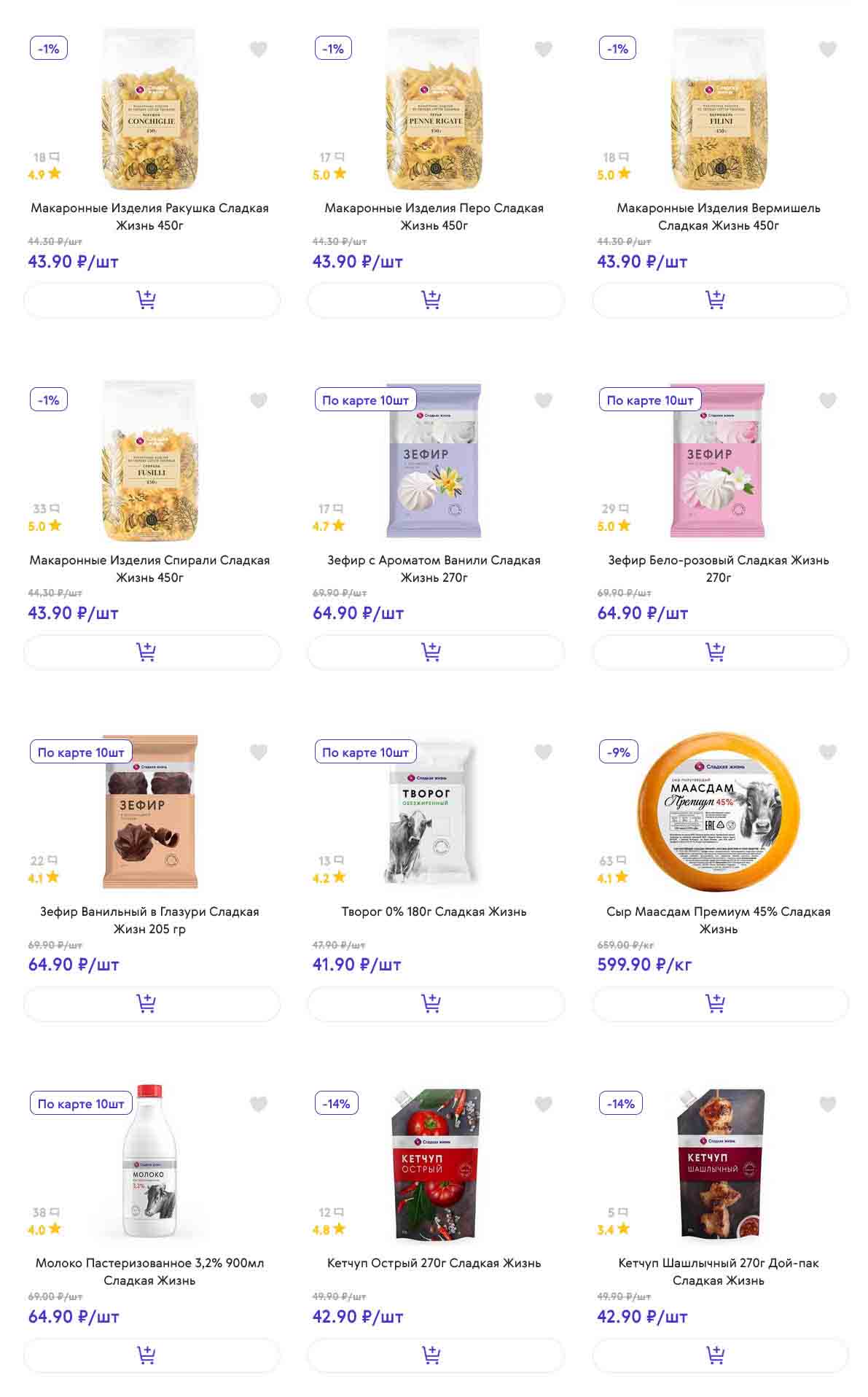This screenshot has width=868, height=1397.
Task: Like the Кетчуп Шашлычный product
Action: [x=827, y=1105]
